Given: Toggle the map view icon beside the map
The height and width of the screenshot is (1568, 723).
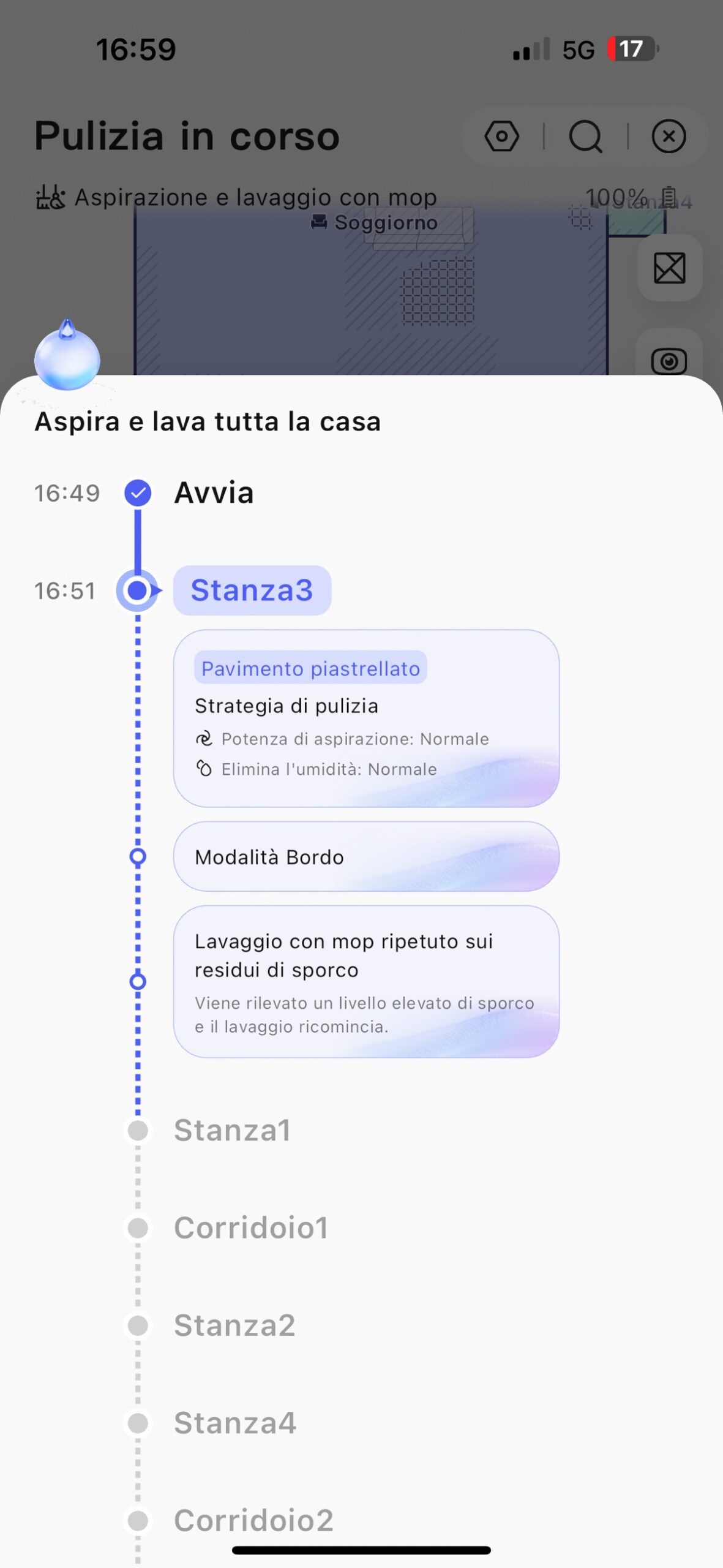Looking at the screenshot, I should [669, 268].
